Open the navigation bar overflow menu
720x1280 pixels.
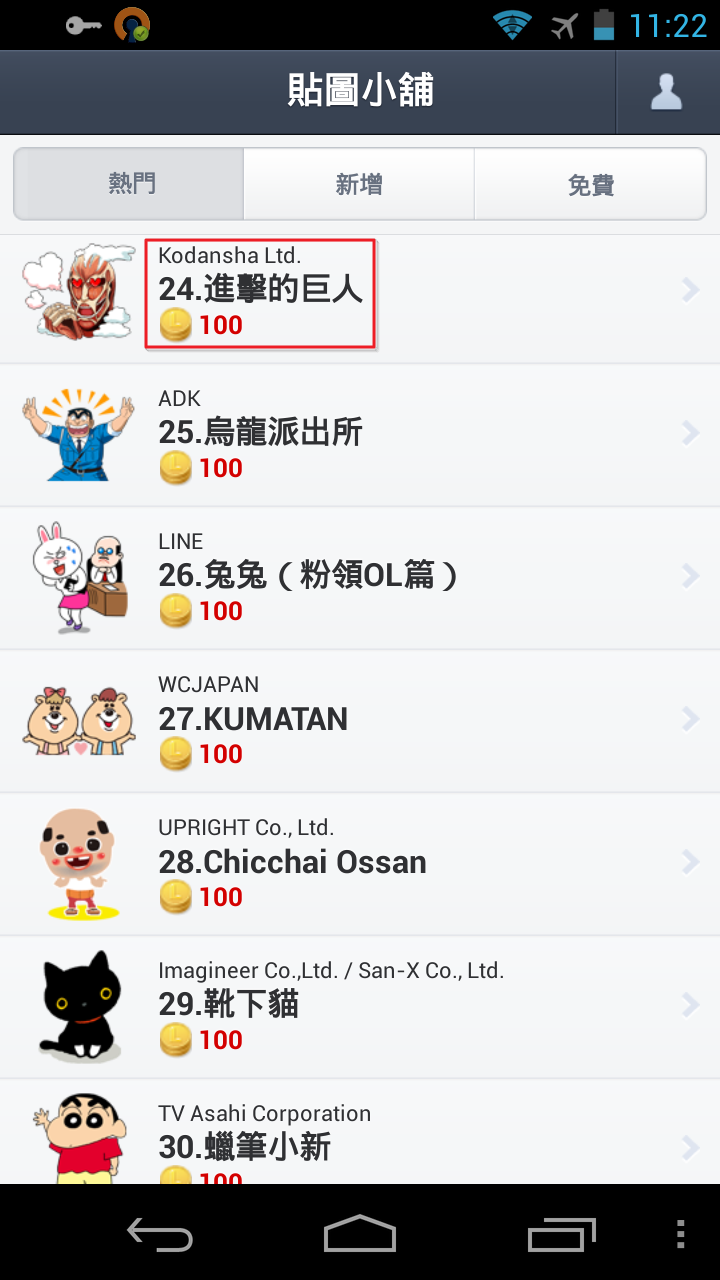tap(681, 1234)
